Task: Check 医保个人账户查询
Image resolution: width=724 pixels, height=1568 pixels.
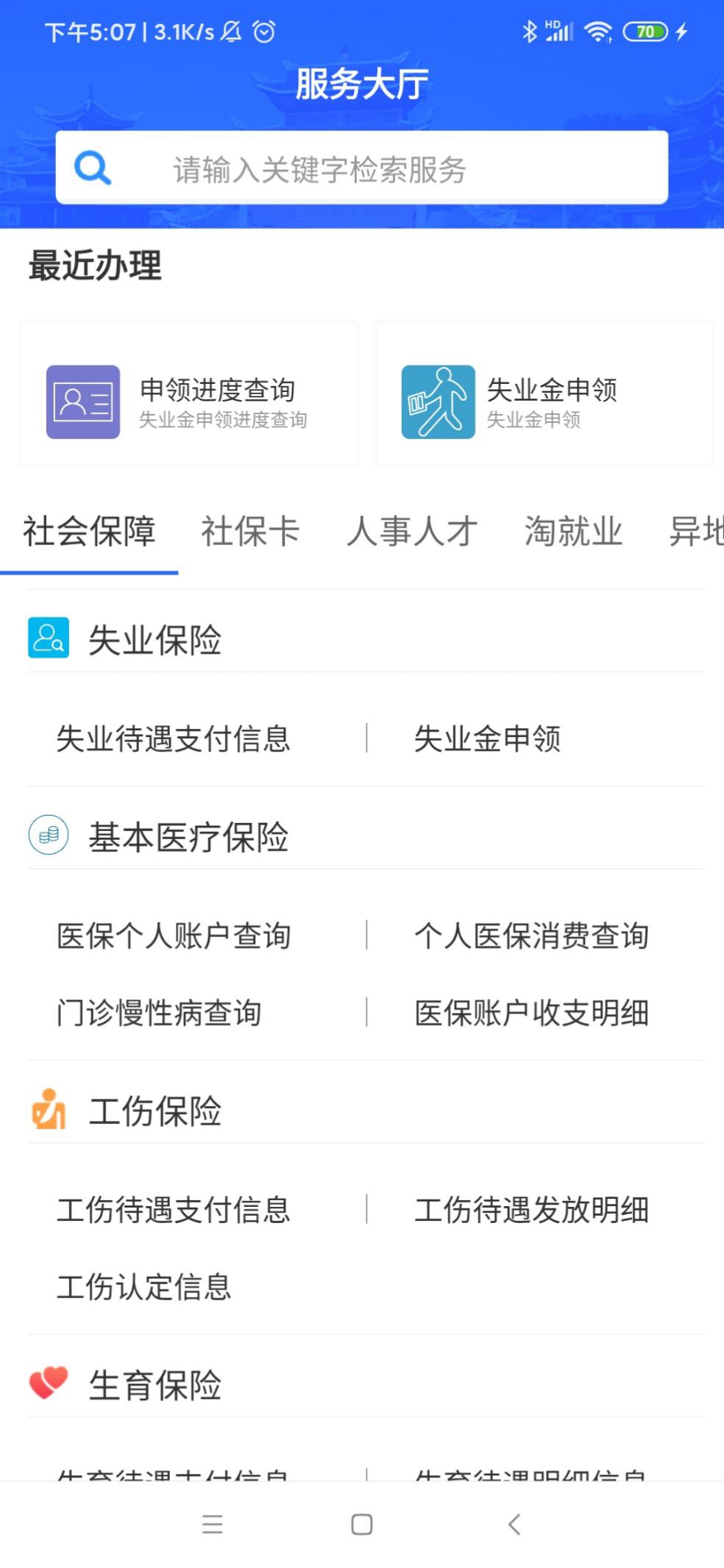Action: tap(174, 936)
